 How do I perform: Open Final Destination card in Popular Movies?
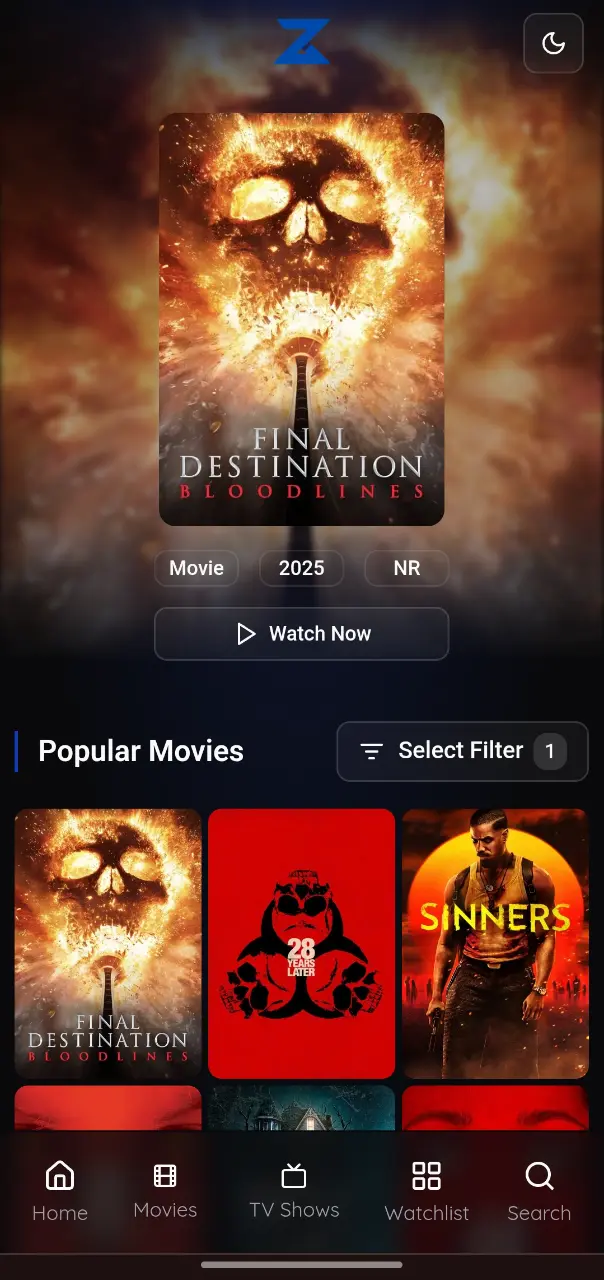(x=108, y=943)
